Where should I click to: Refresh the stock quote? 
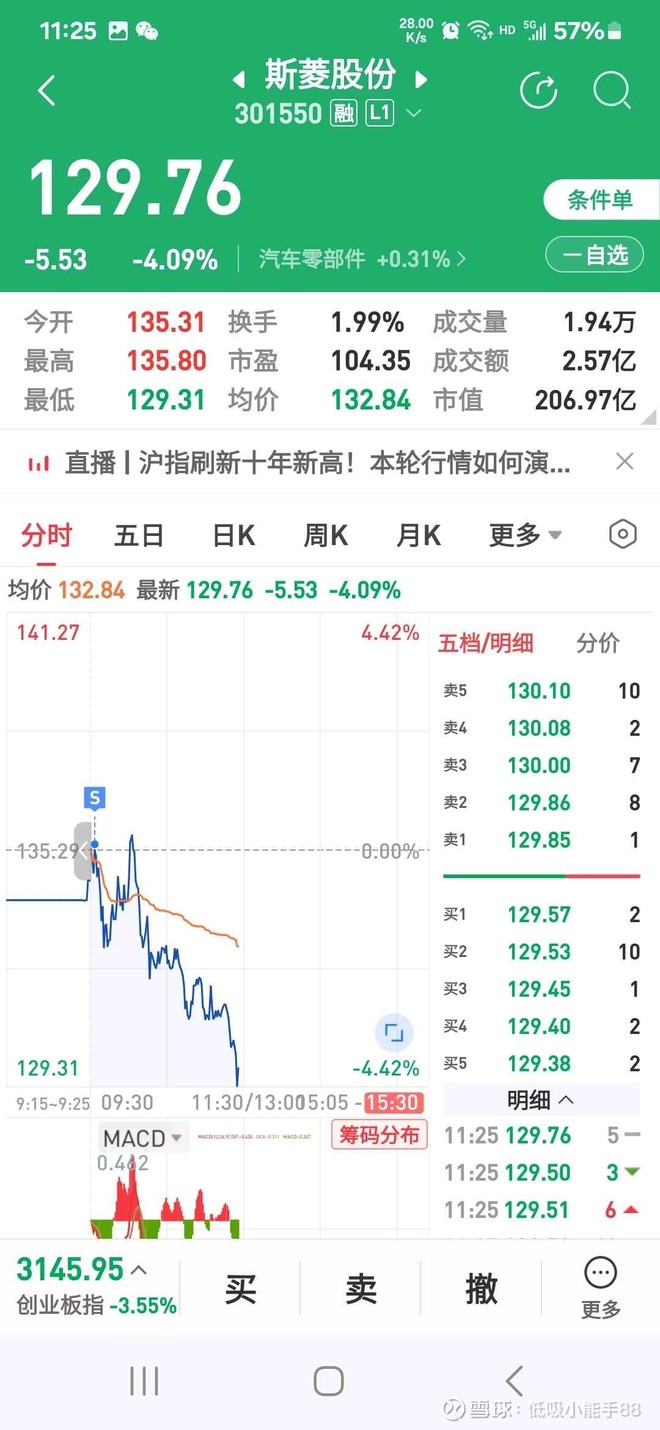pyautogui.click(x=539, y=91)
